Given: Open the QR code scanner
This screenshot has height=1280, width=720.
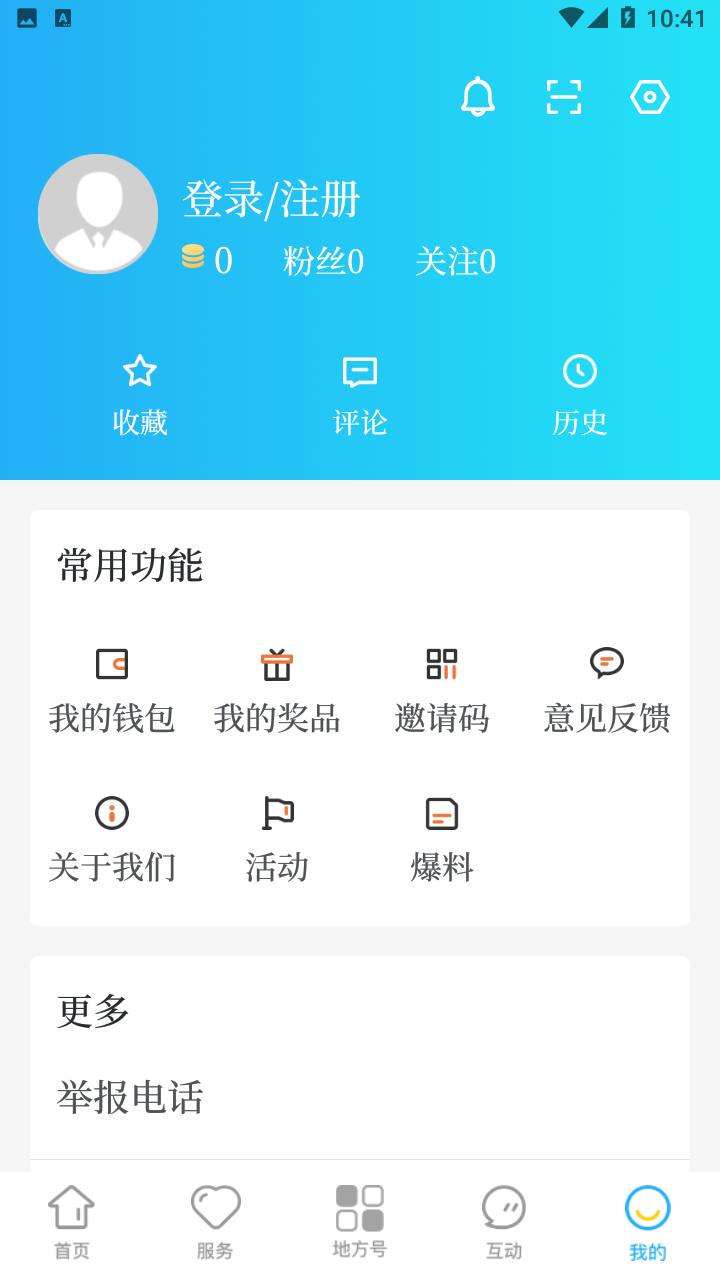Looking at the screenshot, I should (564, 97).
